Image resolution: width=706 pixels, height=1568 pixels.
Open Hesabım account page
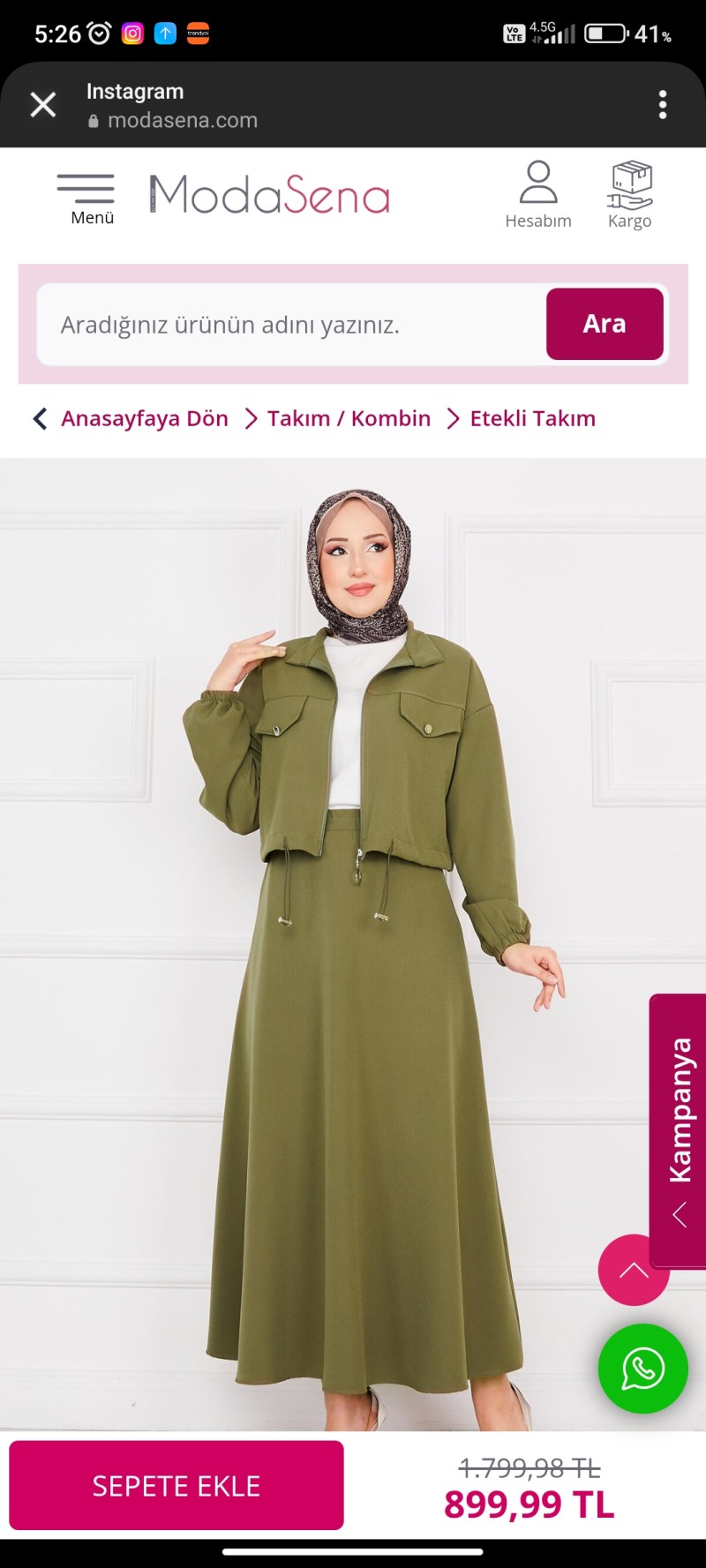tap(537, 195)
